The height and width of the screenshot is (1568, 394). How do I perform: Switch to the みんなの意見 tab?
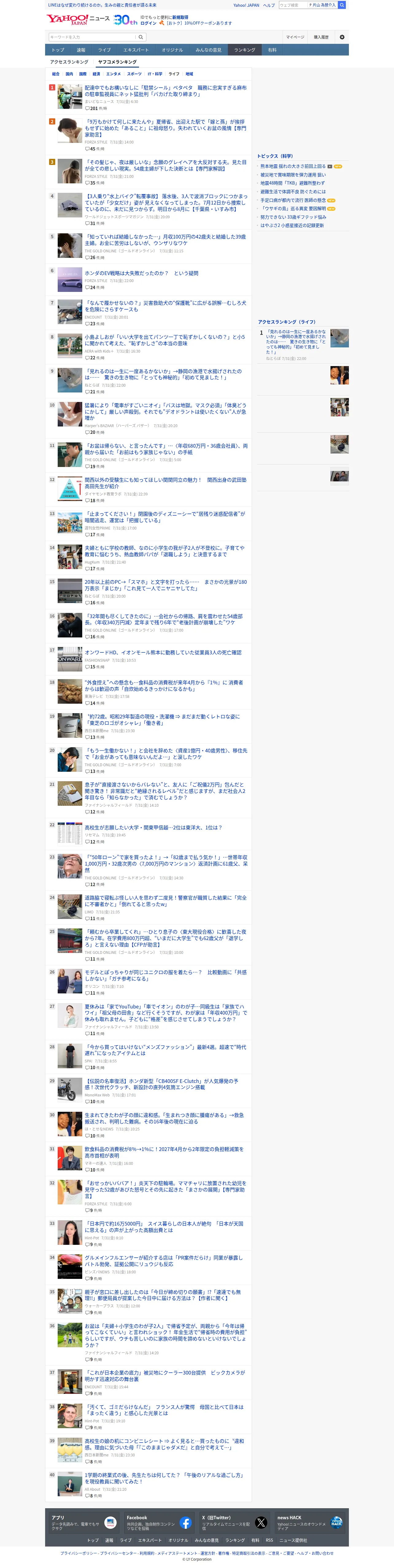(208, 50)
